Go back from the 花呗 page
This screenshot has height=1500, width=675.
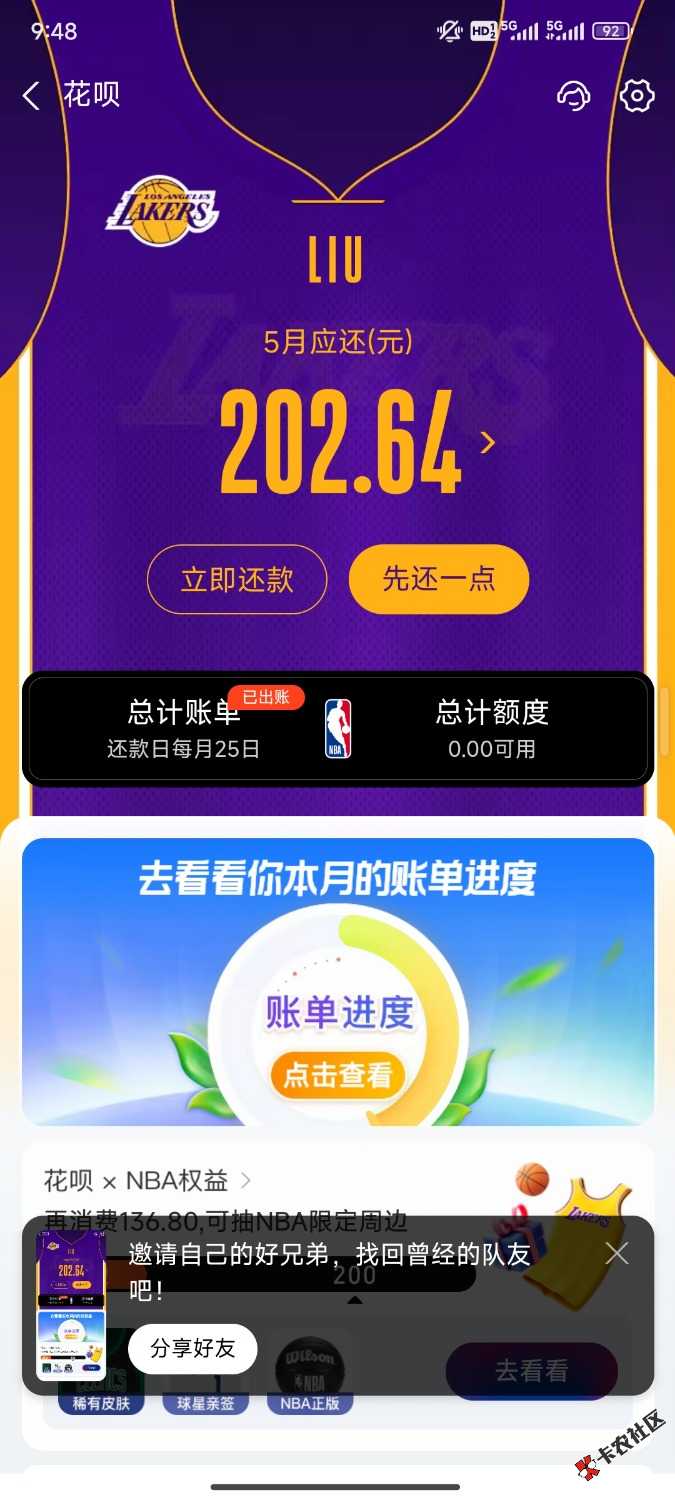click(x=32, y=96)
